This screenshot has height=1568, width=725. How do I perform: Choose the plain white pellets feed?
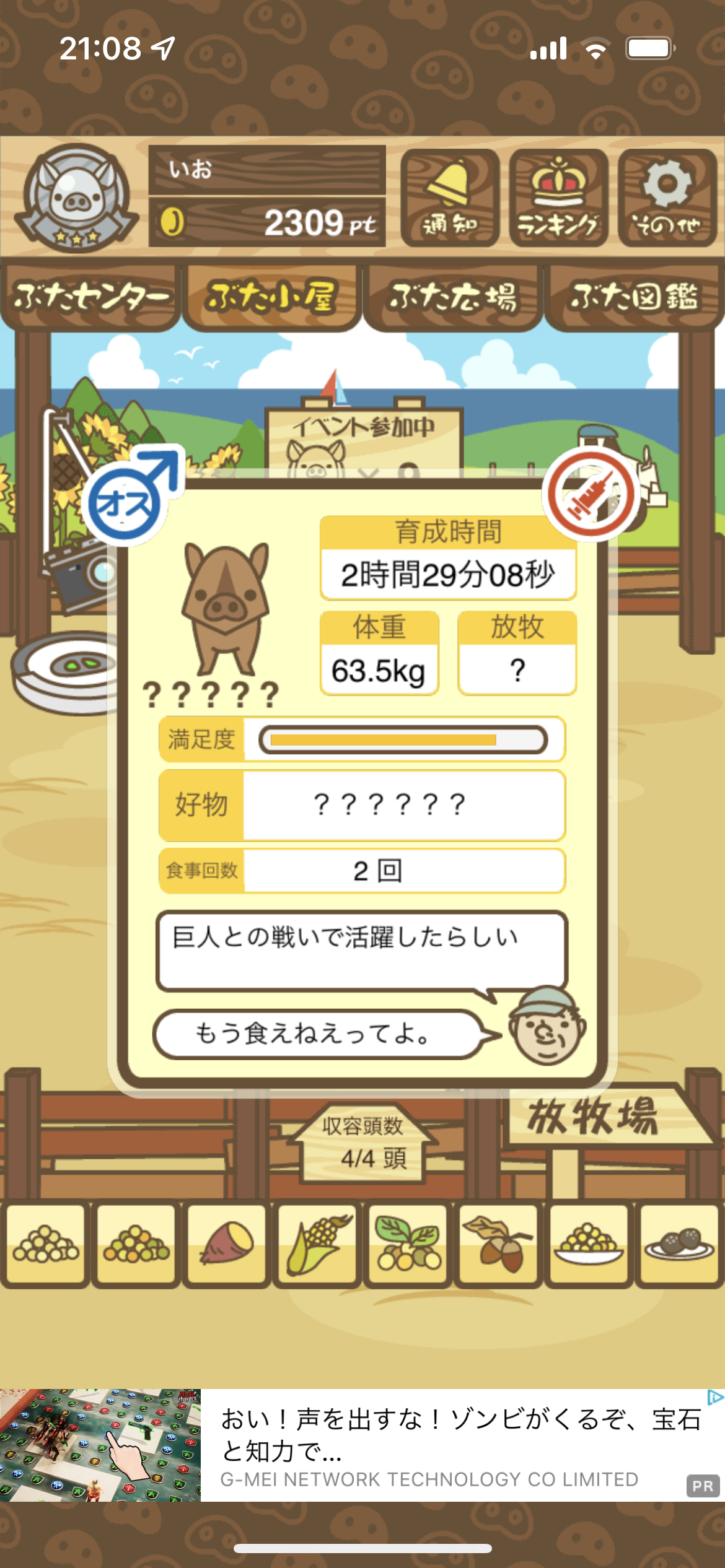point(45,1244)
